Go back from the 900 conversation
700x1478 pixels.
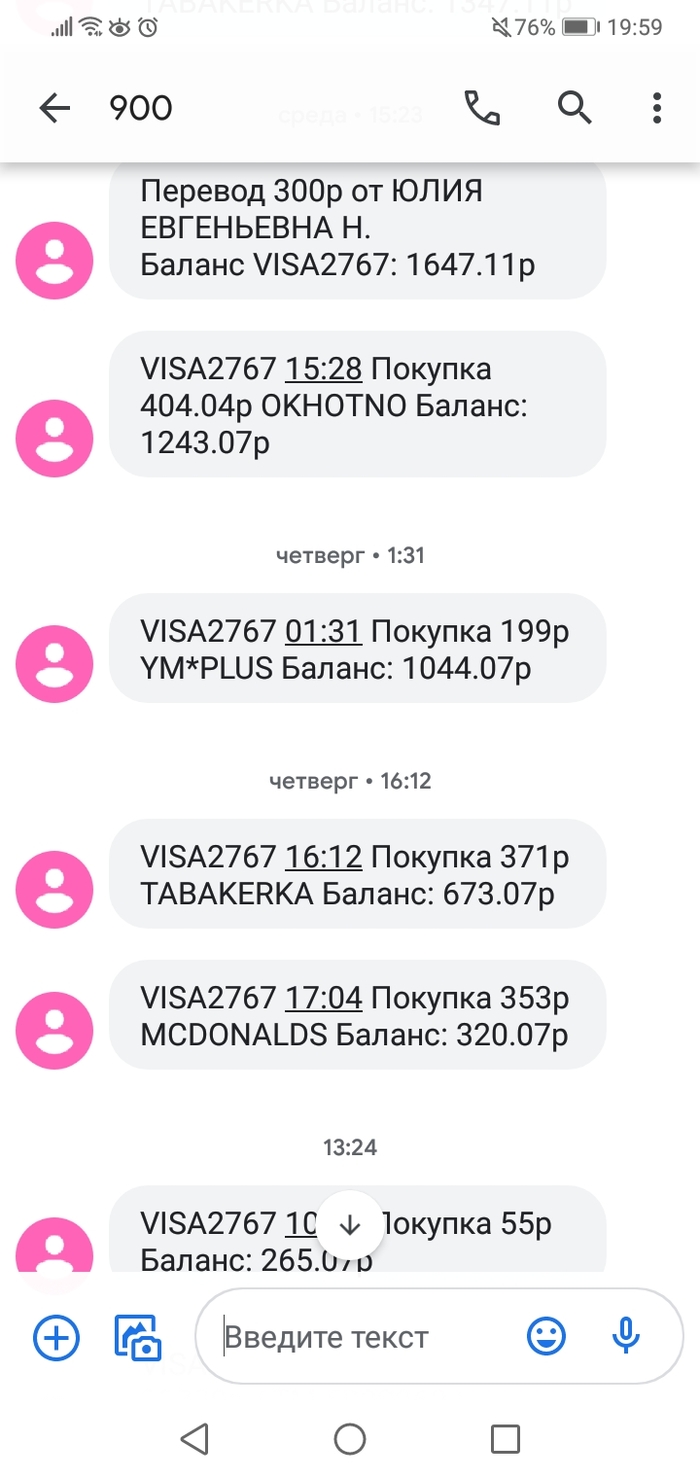(55, 108)
